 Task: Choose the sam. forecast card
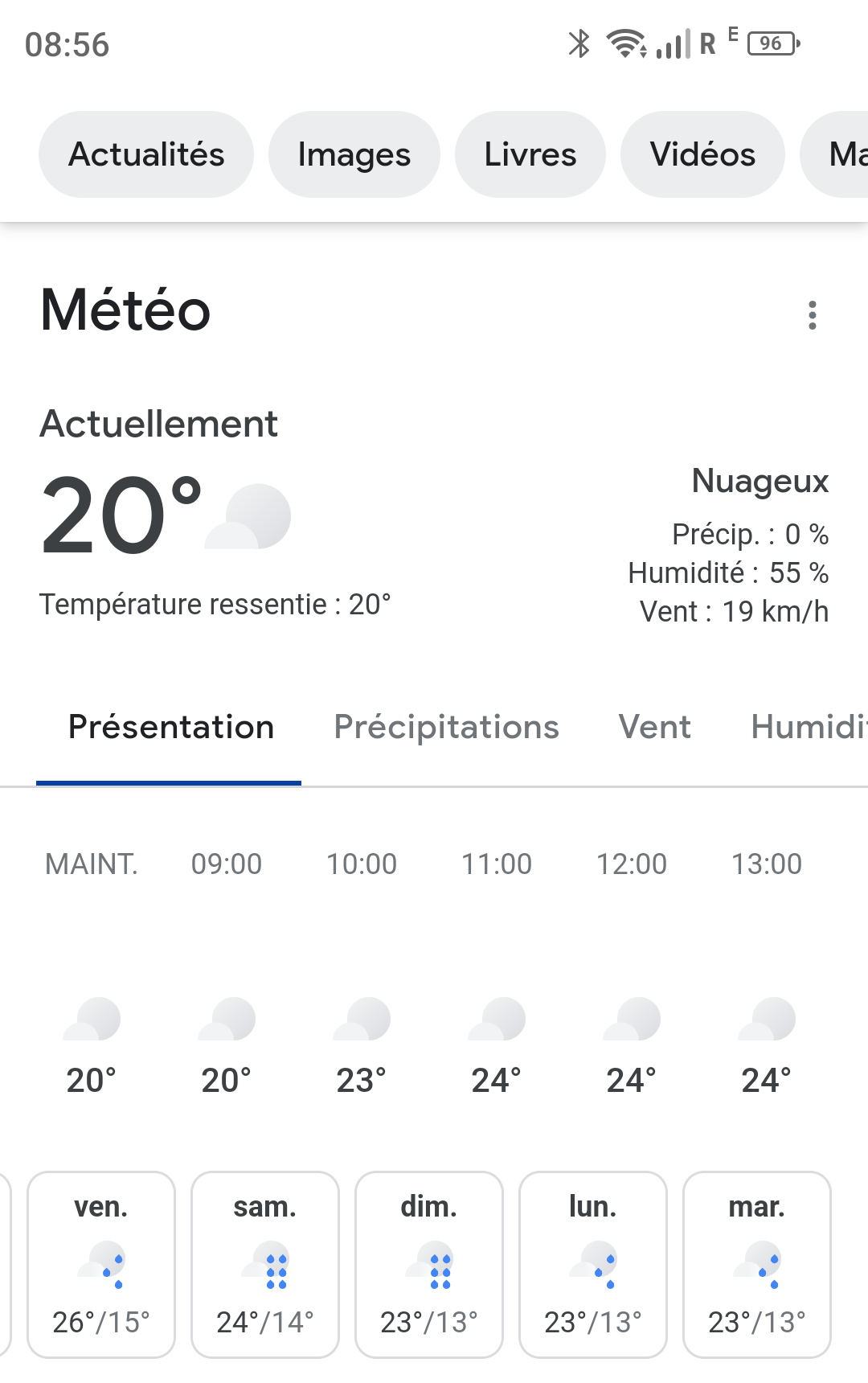point(265,1264)
